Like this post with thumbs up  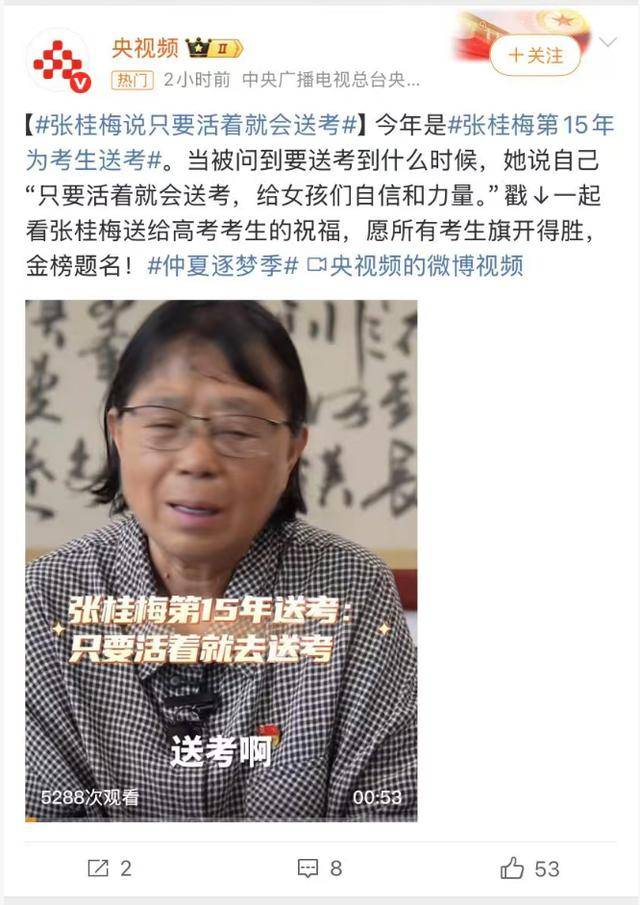pyautogui.click(x=530, y=868)
